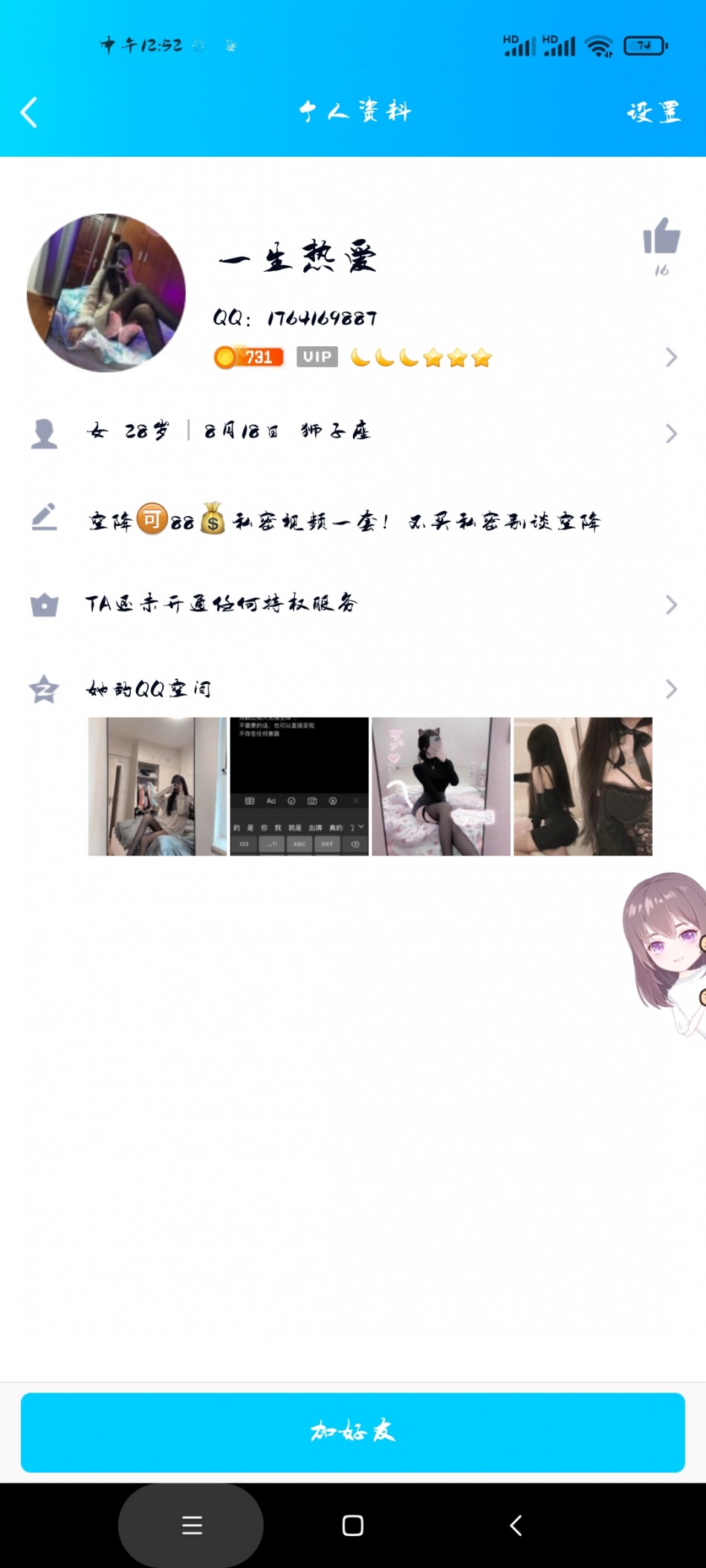Go to the home screen via navigation bar
706x1568 pixels.
tap(353, 1526)
